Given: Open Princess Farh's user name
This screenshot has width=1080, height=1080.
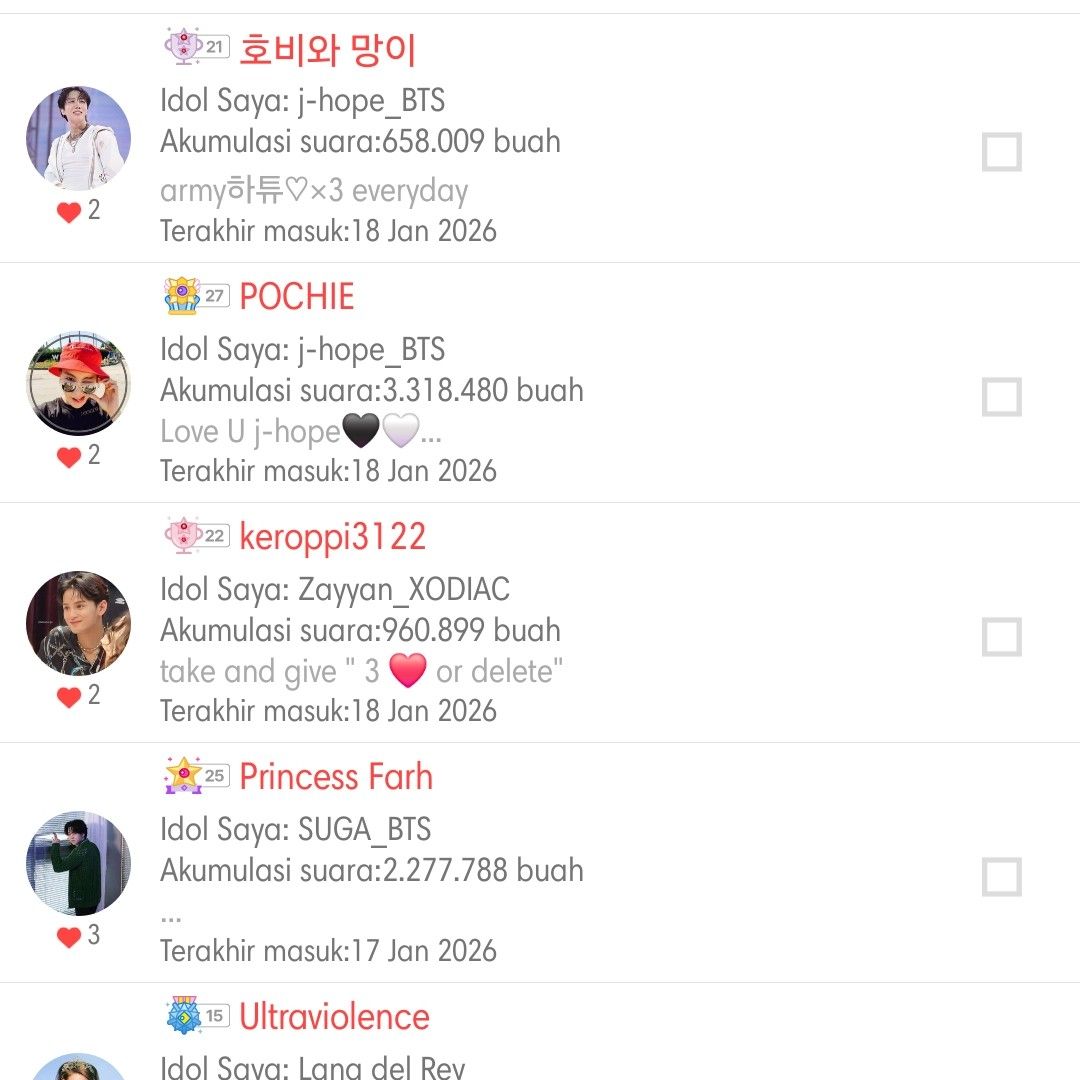Looking at the screenshot, I should click(x=335, y=777).
